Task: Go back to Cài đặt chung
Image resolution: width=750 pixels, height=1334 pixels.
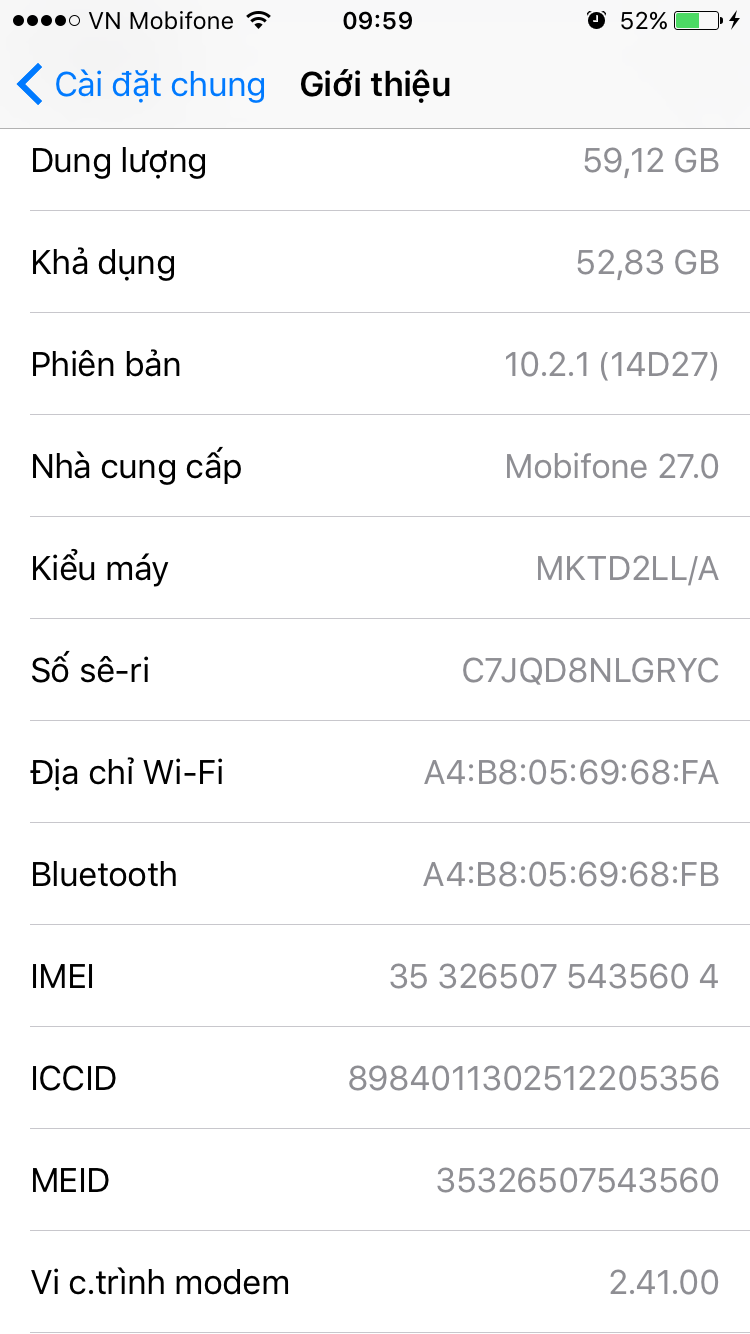Action: click(140, 85)
